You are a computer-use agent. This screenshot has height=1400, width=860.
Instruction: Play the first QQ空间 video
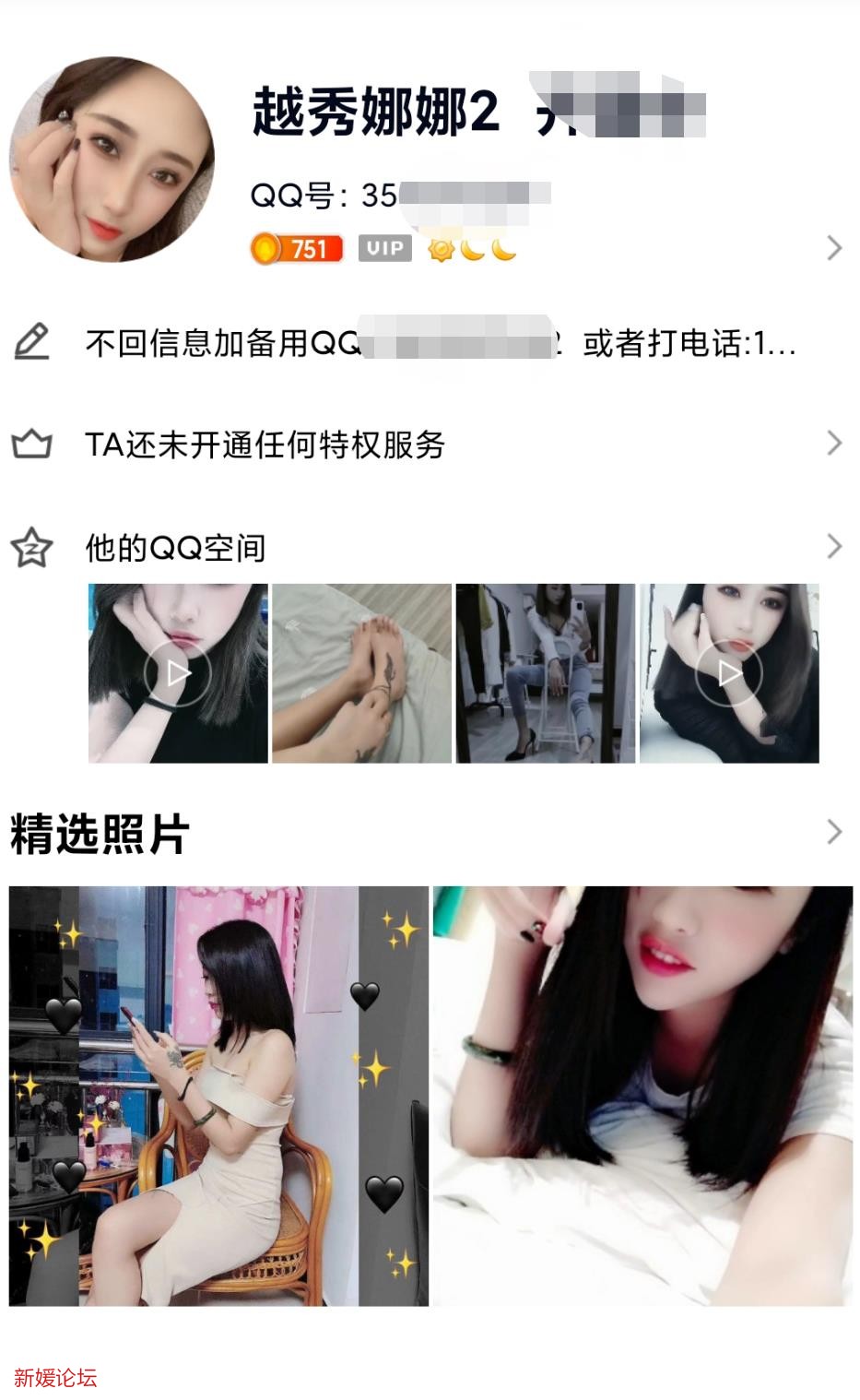(x=179, y=671)
